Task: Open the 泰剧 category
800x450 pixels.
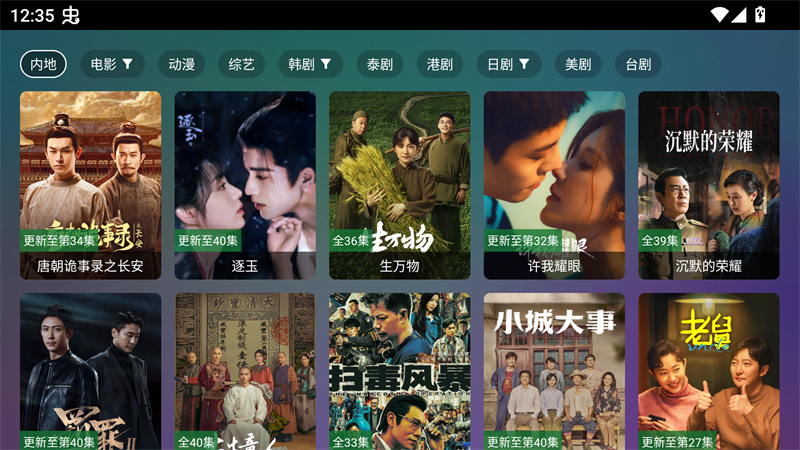Action: tap(380, 64)
